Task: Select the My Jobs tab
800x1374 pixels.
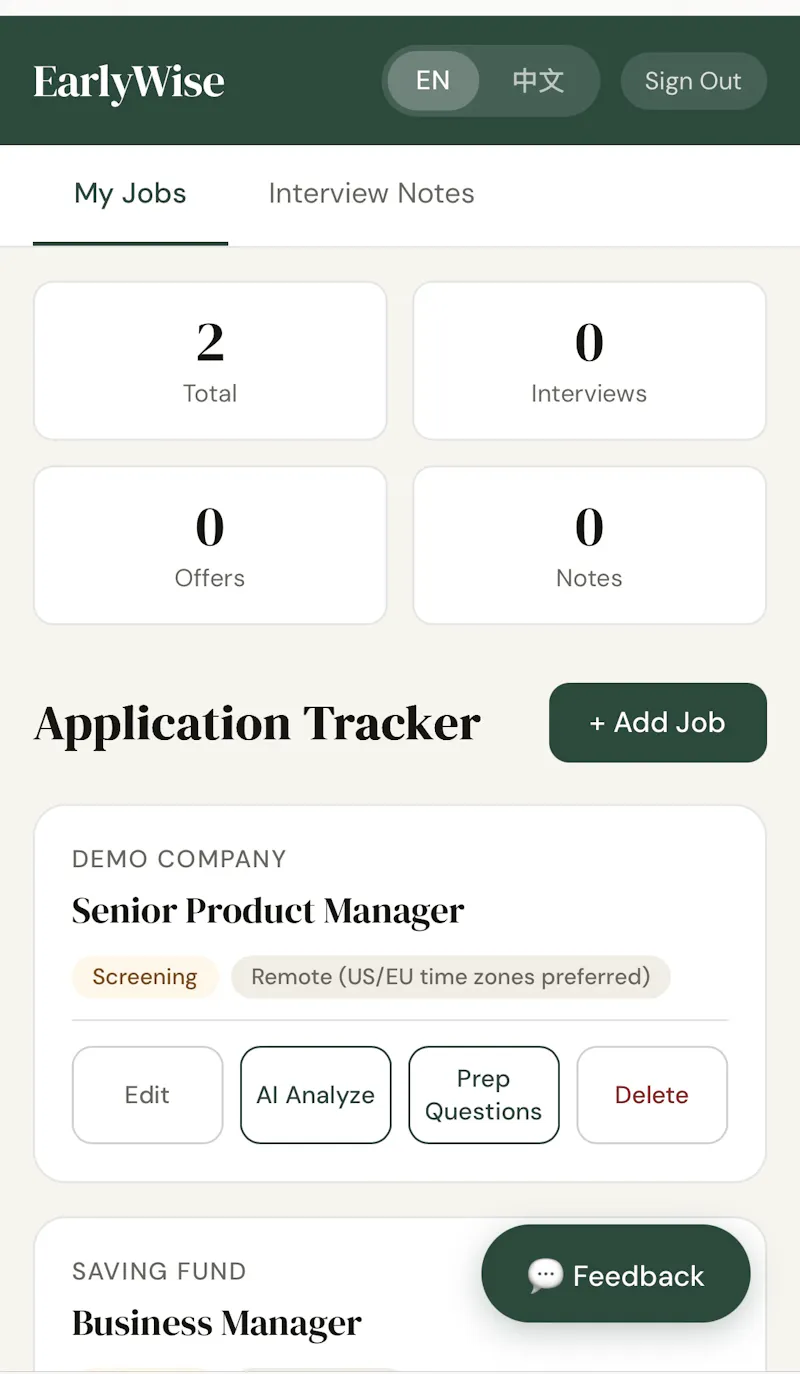Action: pyautogui.click(x=130, y=193)
